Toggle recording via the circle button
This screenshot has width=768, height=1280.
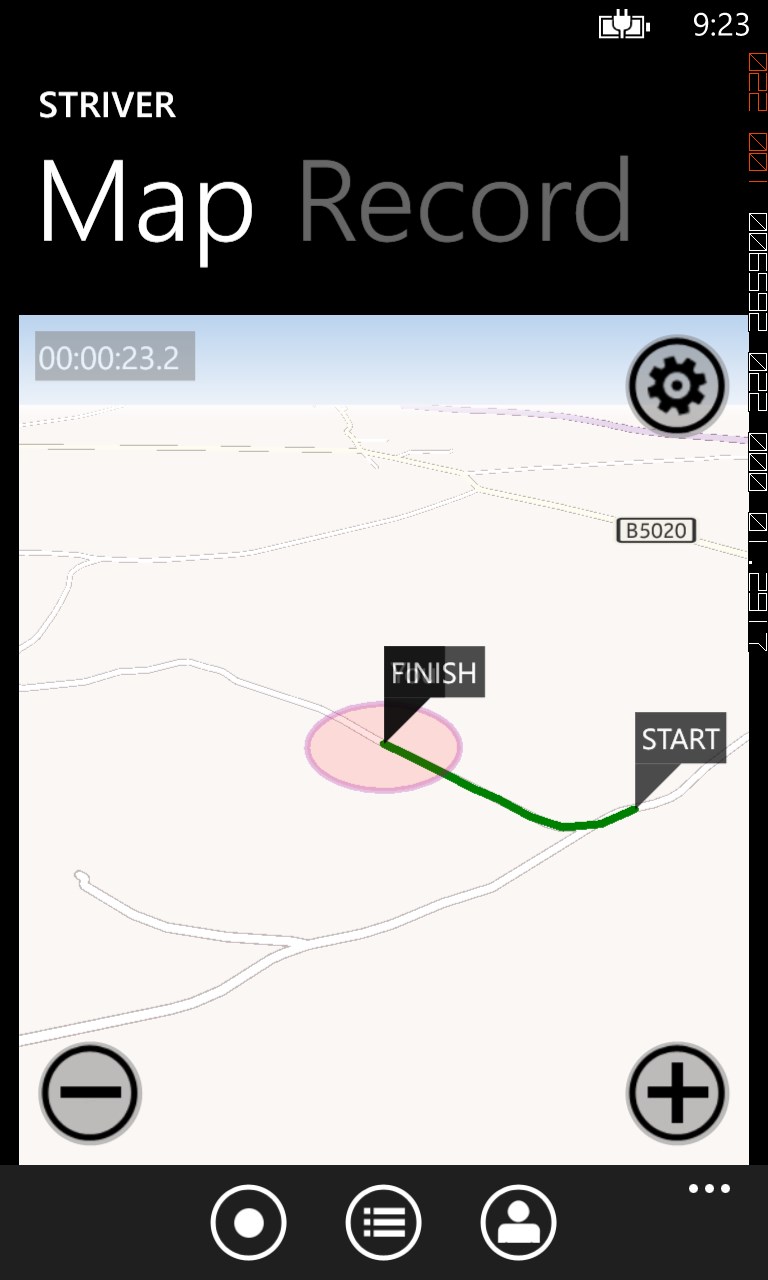pos(248,1222)
